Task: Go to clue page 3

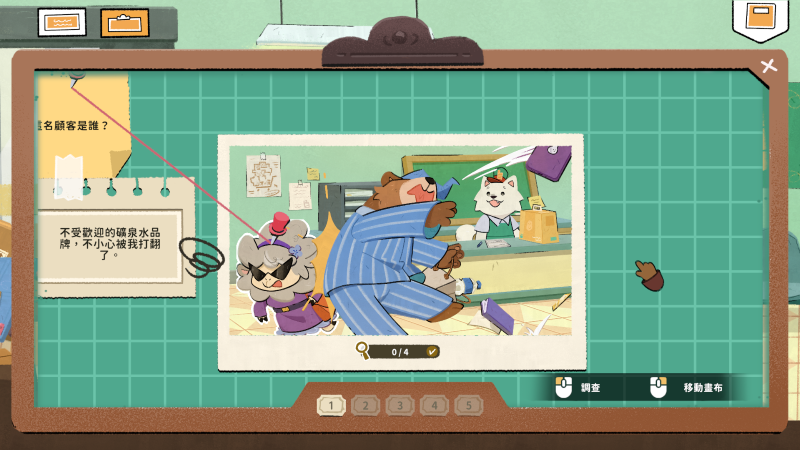Action: [x=400, y=405]
